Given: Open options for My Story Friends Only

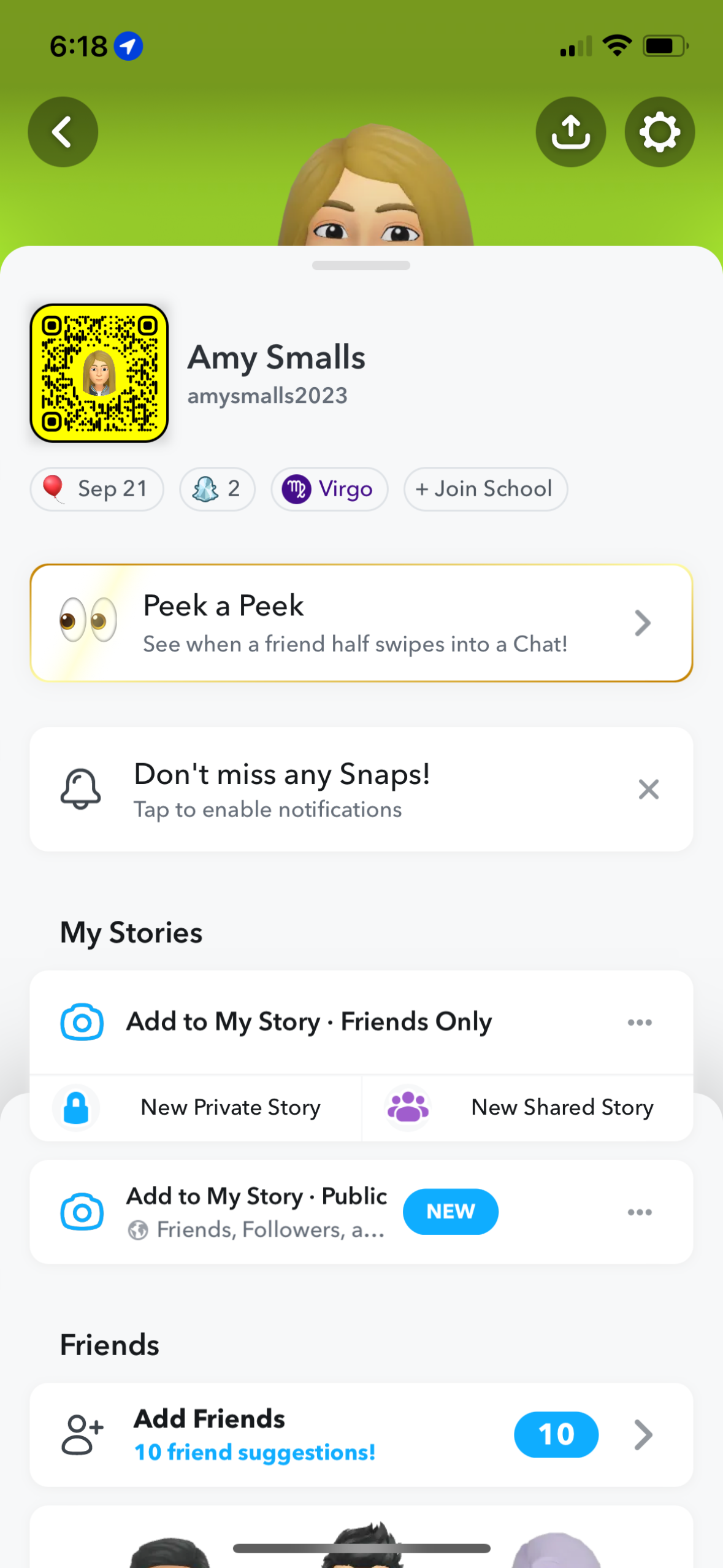Looking at the screenshot, I should (x=640, y=1021).
